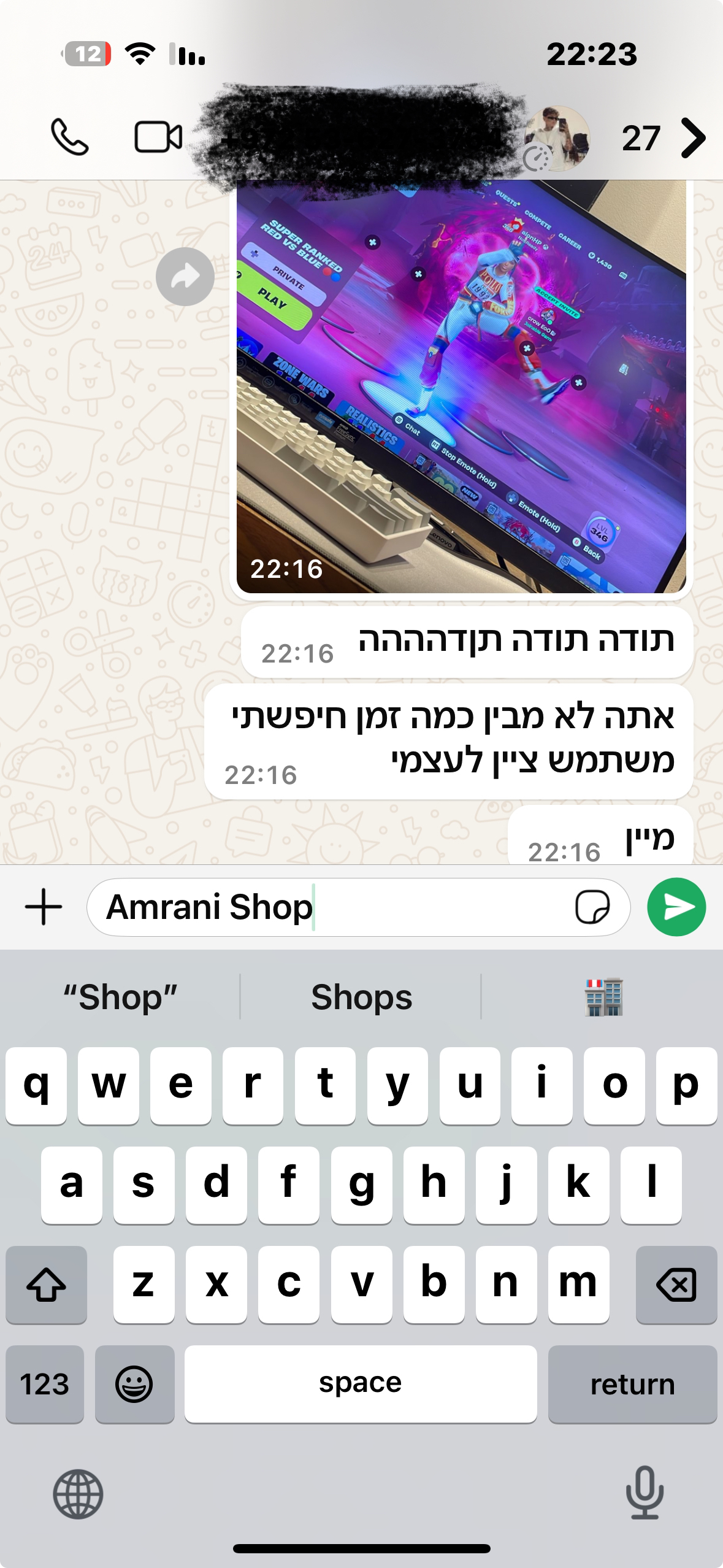Viewport: 723px width, 1568px height.
Task: Tap the shift key
Action: 47,1284
